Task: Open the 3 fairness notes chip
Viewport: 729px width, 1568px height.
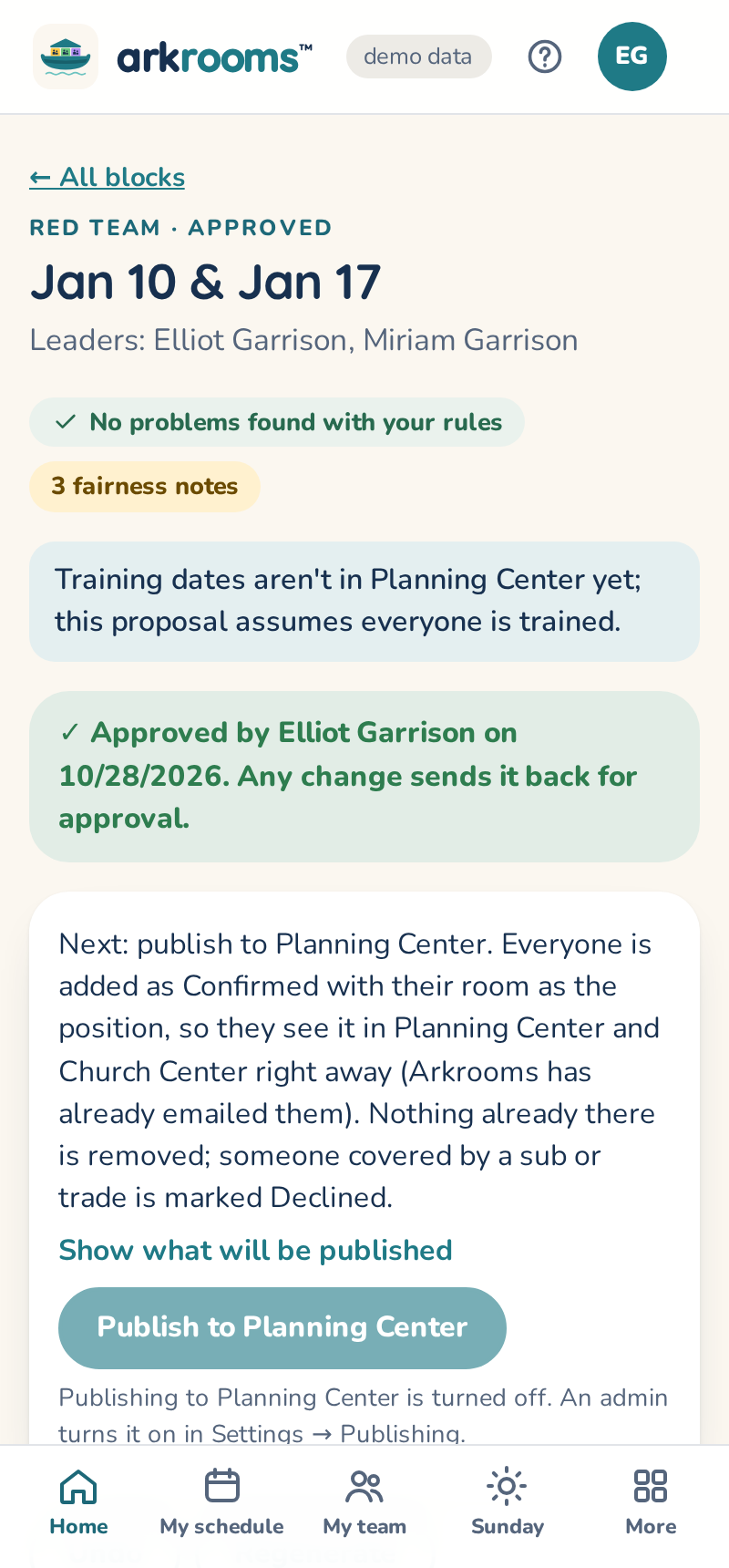Action: [145, 486]
